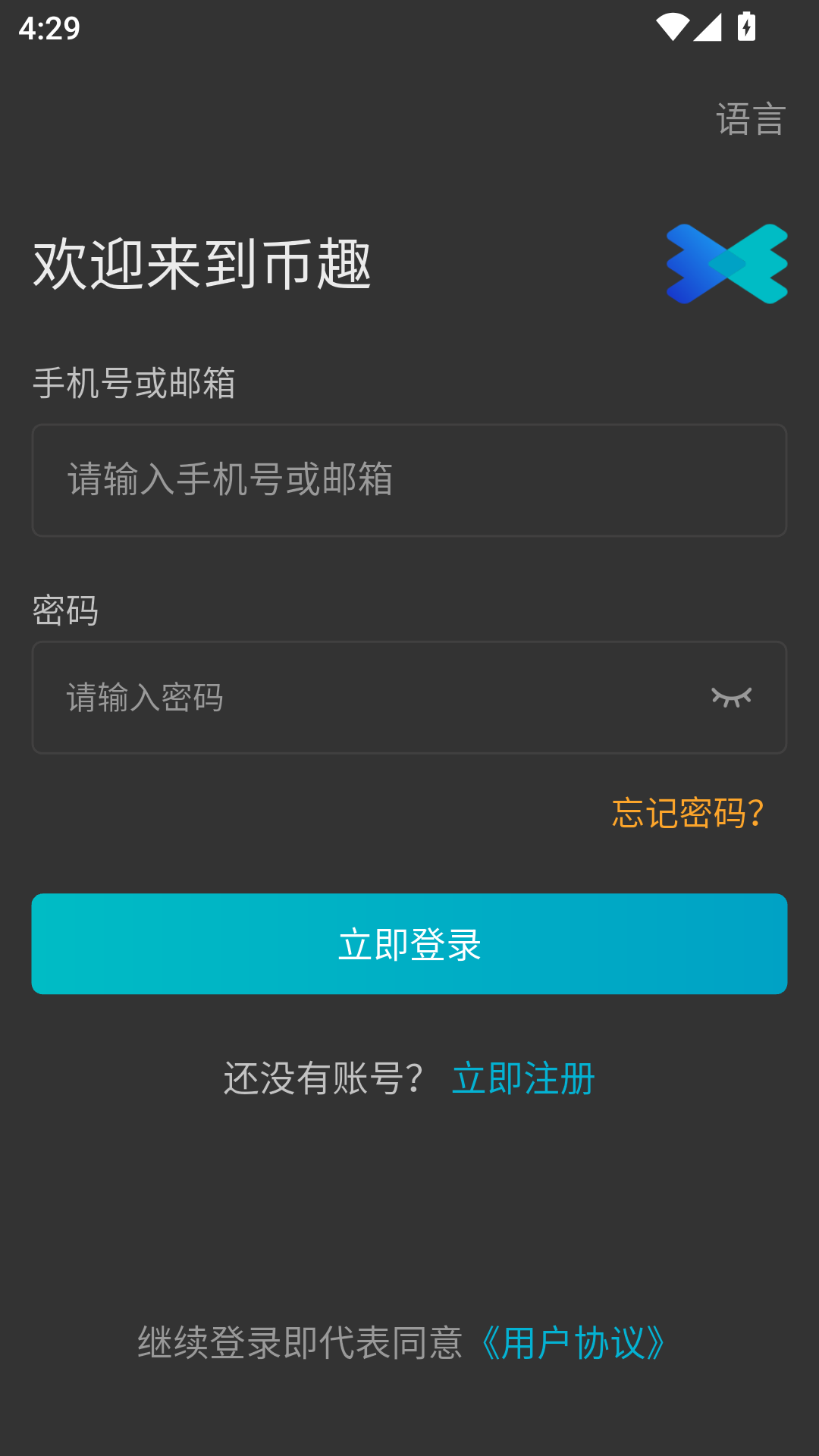Click the 请输入密码 placeholder text

click(x=146, y=698)
